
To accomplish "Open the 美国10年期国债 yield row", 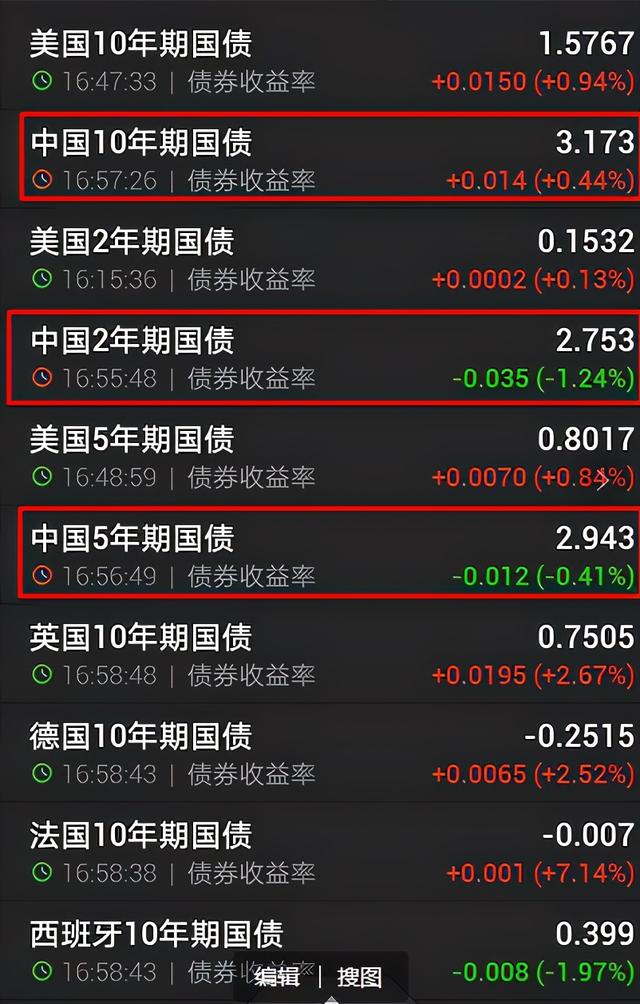I will pyautogui.click(x=320, y=60).
